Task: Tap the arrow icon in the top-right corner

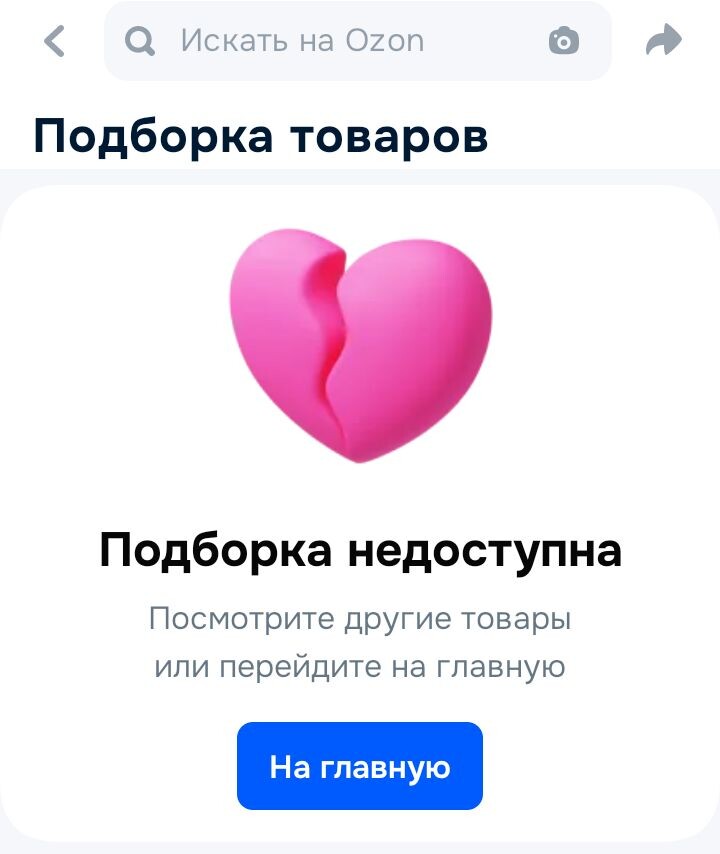Action: [665, 40]
